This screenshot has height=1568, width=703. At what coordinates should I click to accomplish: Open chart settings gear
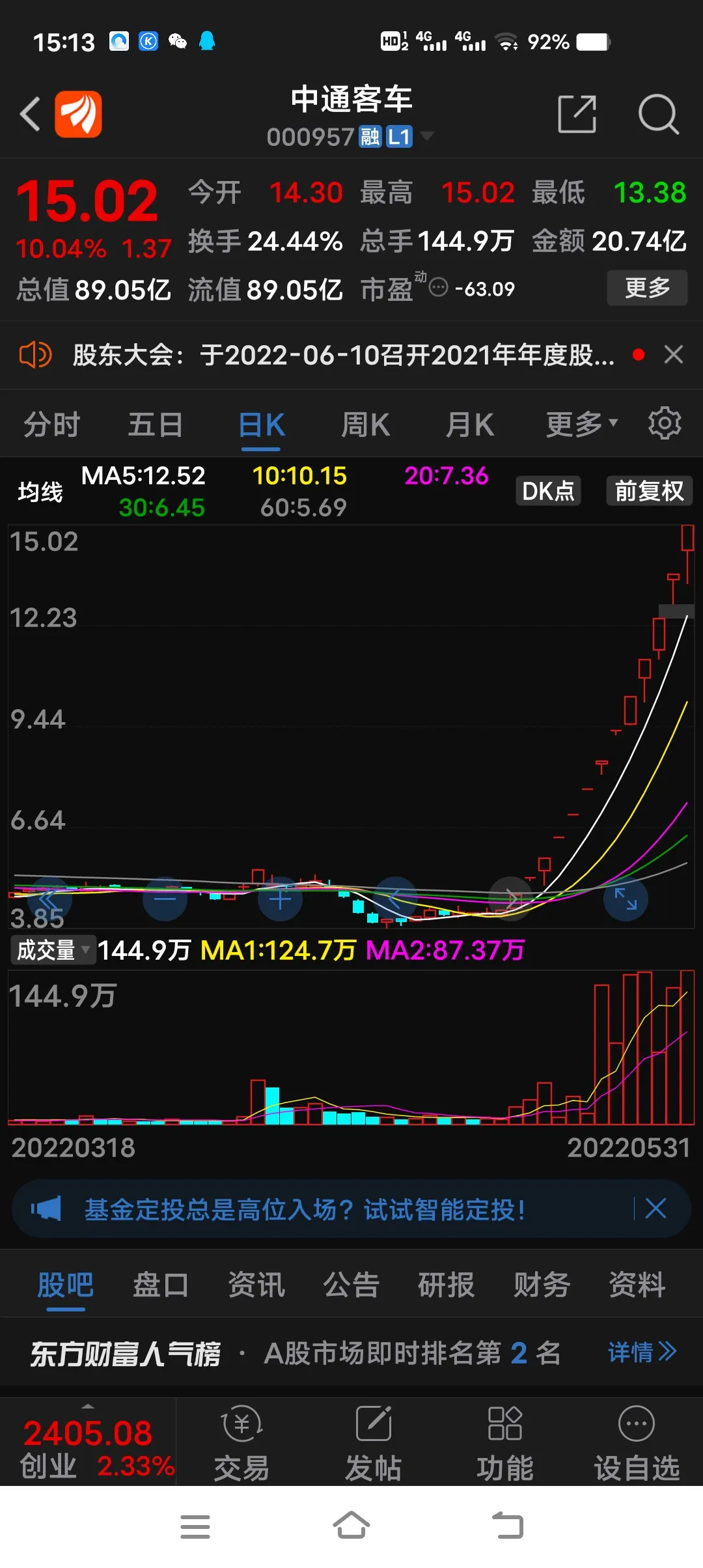click(x=665, y=423)
